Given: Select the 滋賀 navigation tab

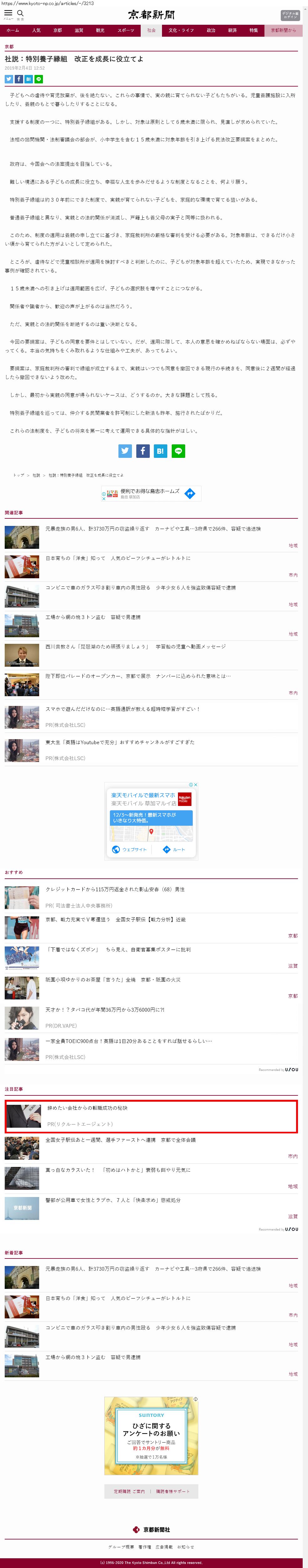Looking at the screenshot, I should tap(79, 30).
